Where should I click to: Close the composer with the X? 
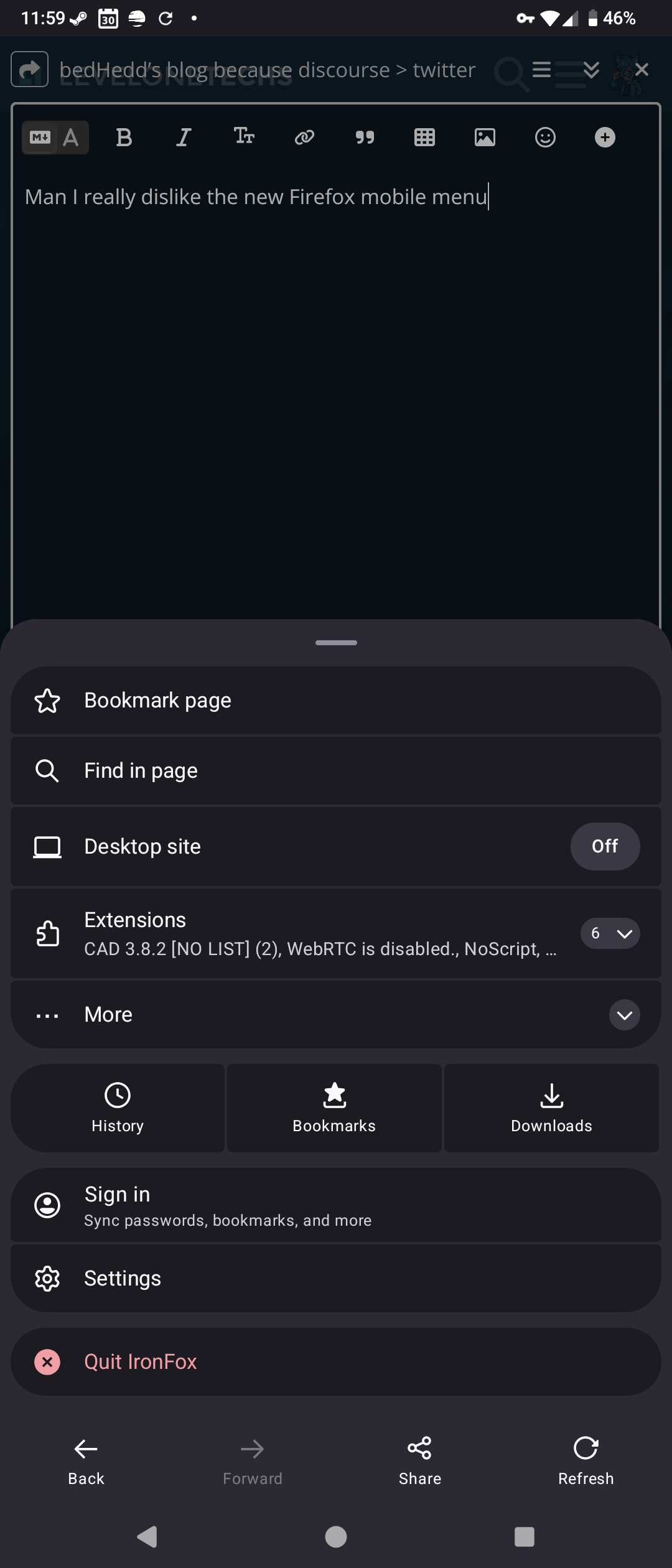pos(642,70)
